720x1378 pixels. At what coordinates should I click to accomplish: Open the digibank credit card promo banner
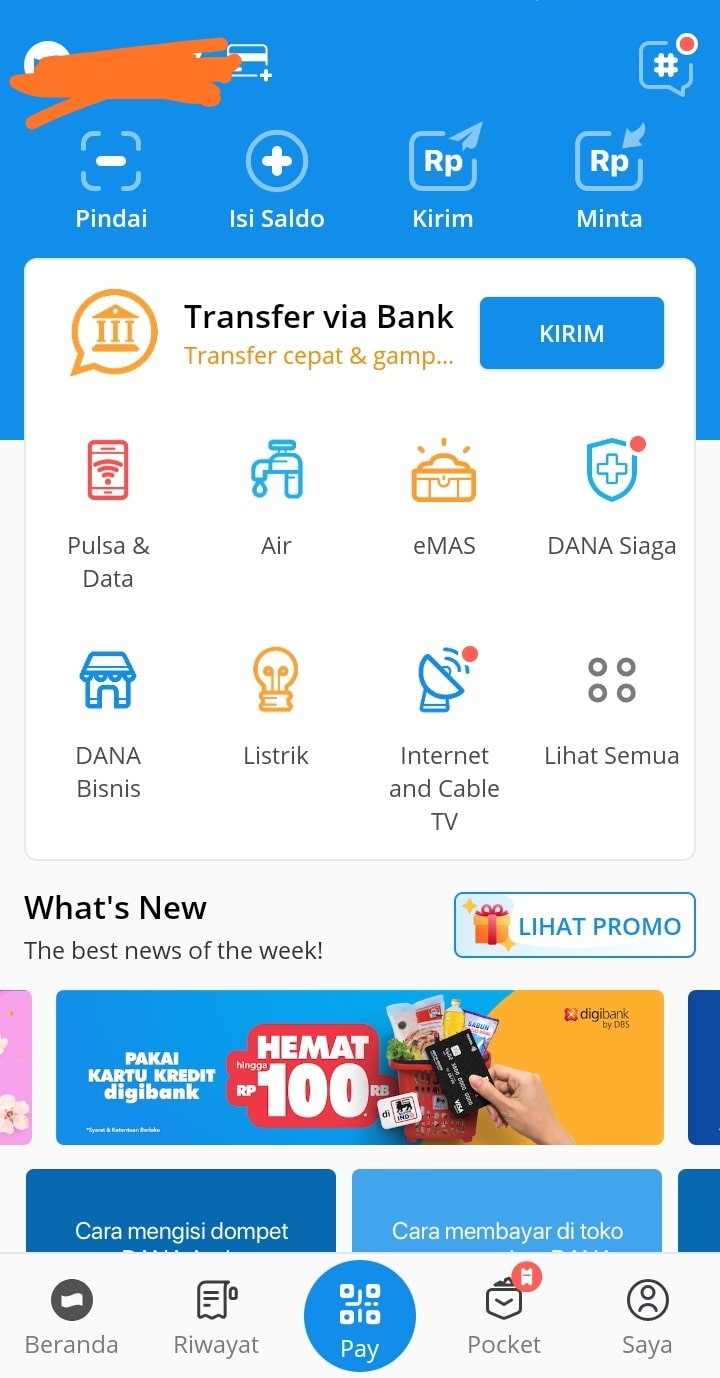(360, 1067)
